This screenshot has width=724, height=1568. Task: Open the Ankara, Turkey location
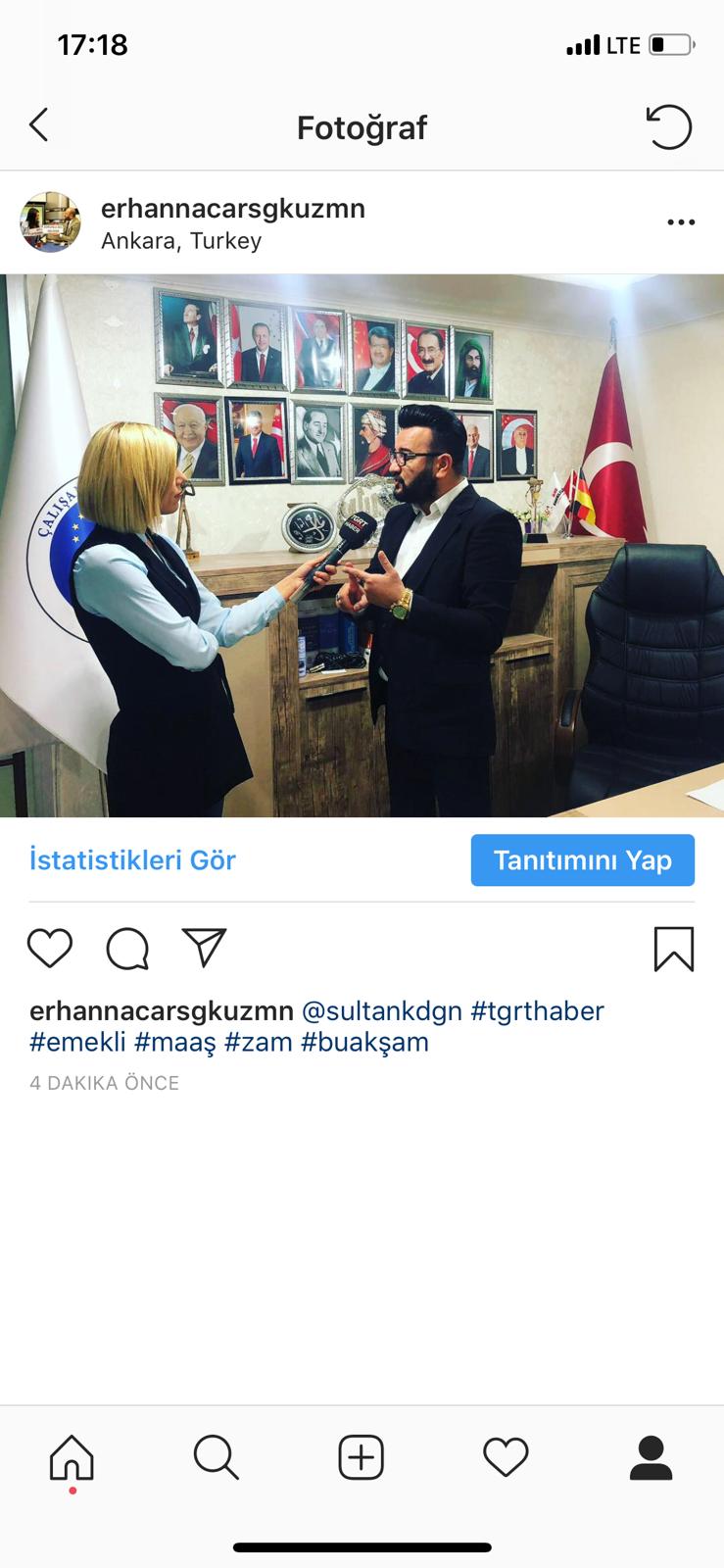coord(181,241)
